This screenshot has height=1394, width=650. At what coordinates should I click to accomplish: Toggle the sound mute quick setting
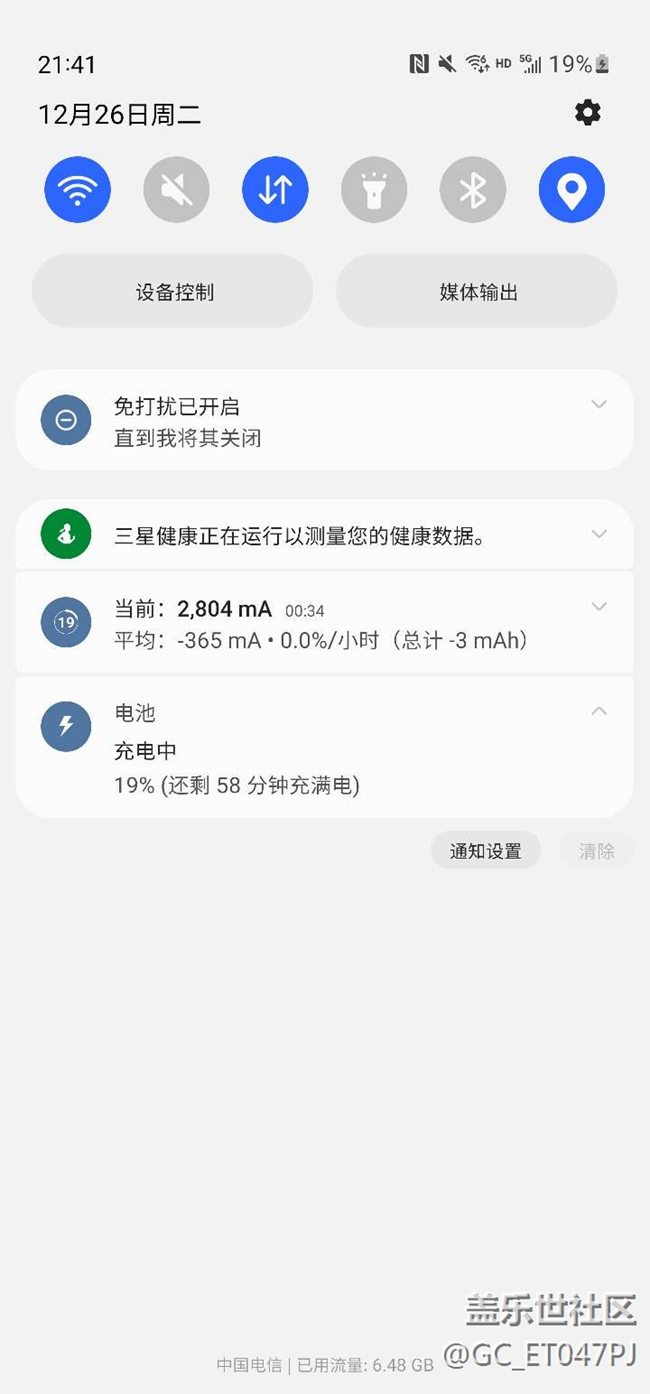coord(176,189)
